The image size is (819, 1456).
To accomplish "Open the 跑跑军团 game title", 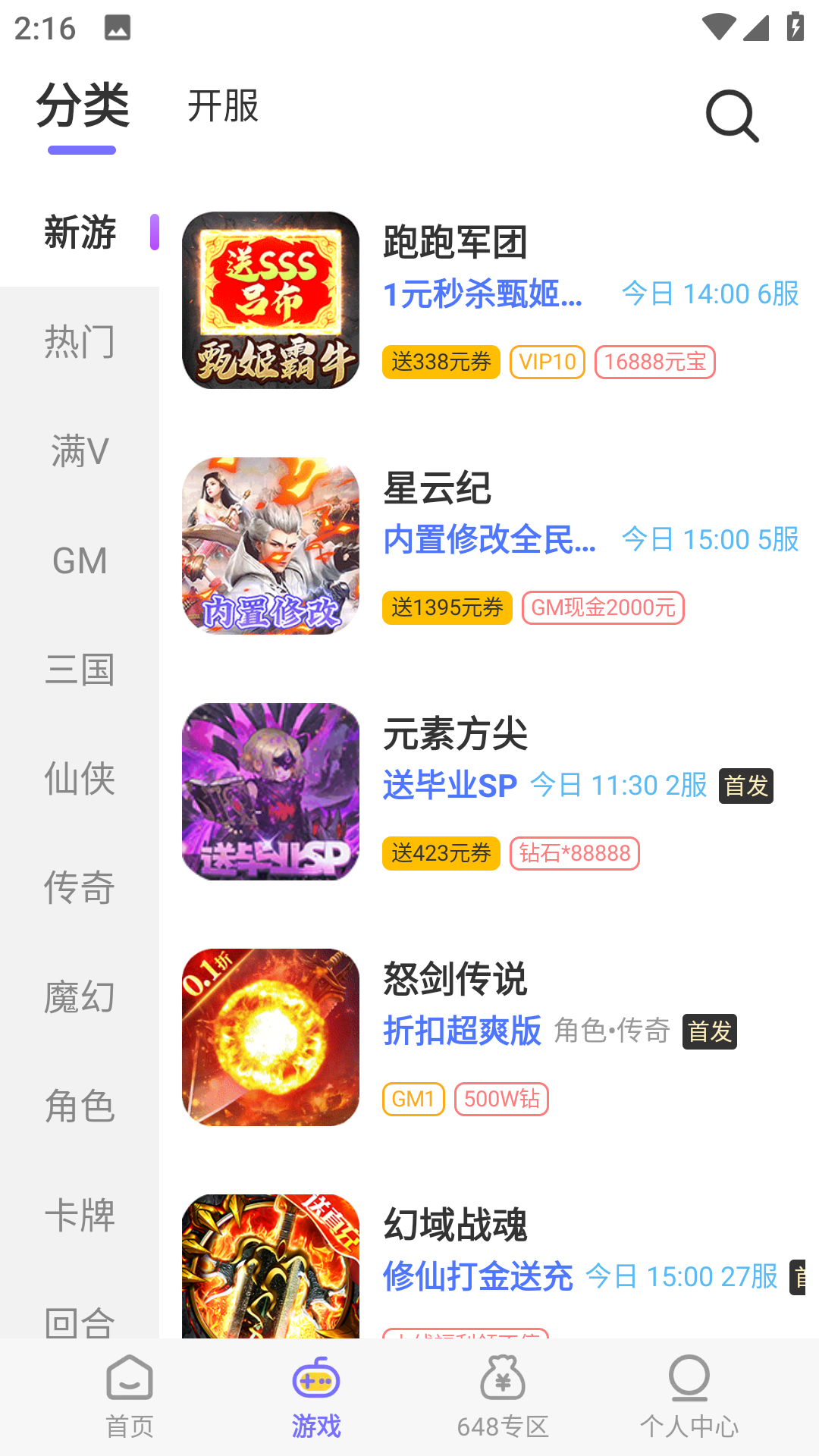I will [455, 241].
